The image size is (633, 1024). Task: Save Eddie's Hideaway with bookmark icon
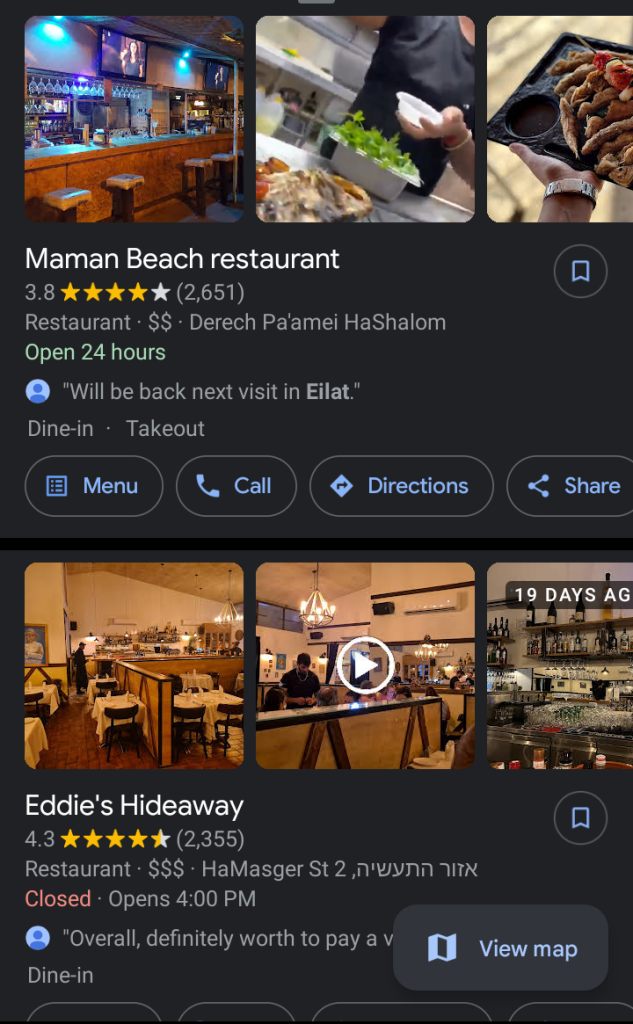coord(580,818)
